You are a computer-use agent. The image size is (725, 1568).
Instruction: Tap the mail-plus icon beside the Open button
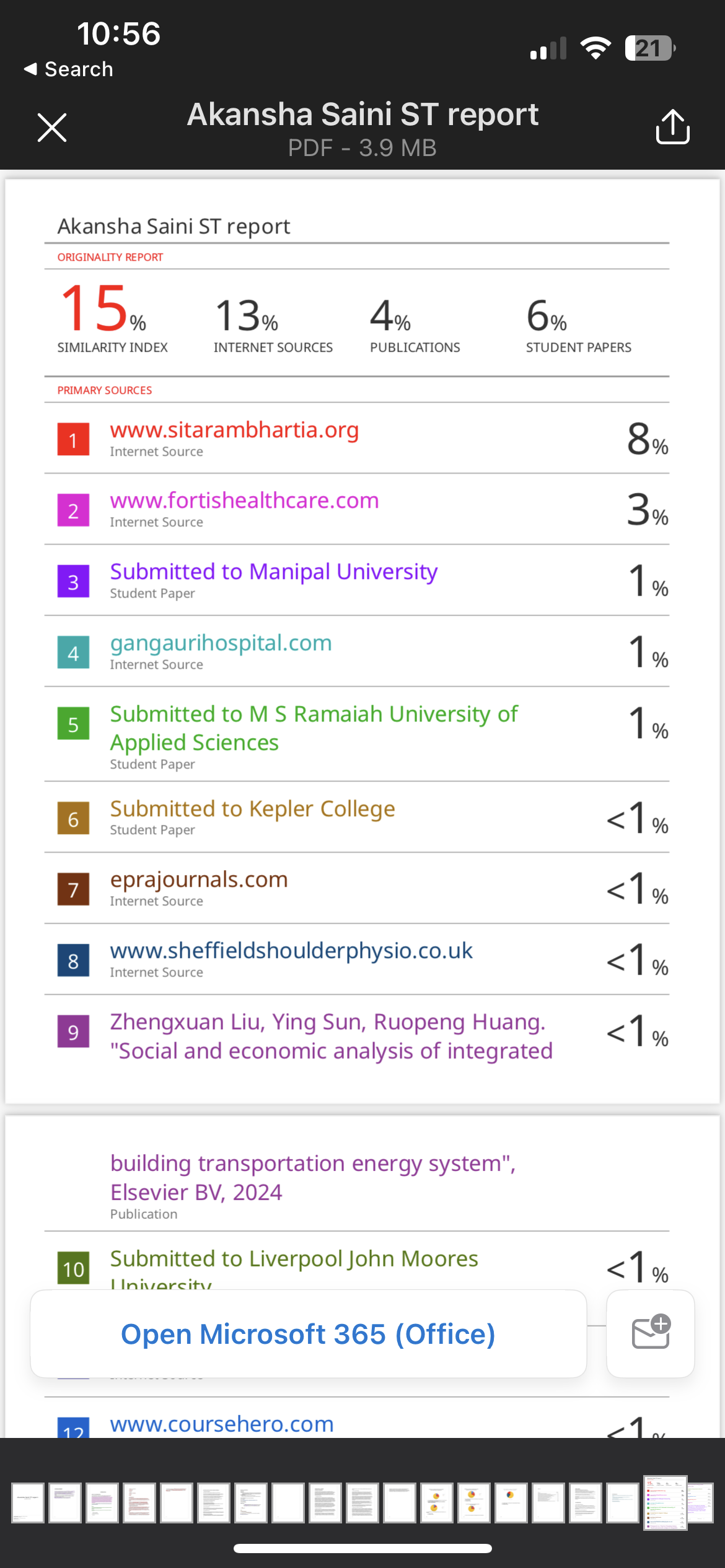point(651,1334)
